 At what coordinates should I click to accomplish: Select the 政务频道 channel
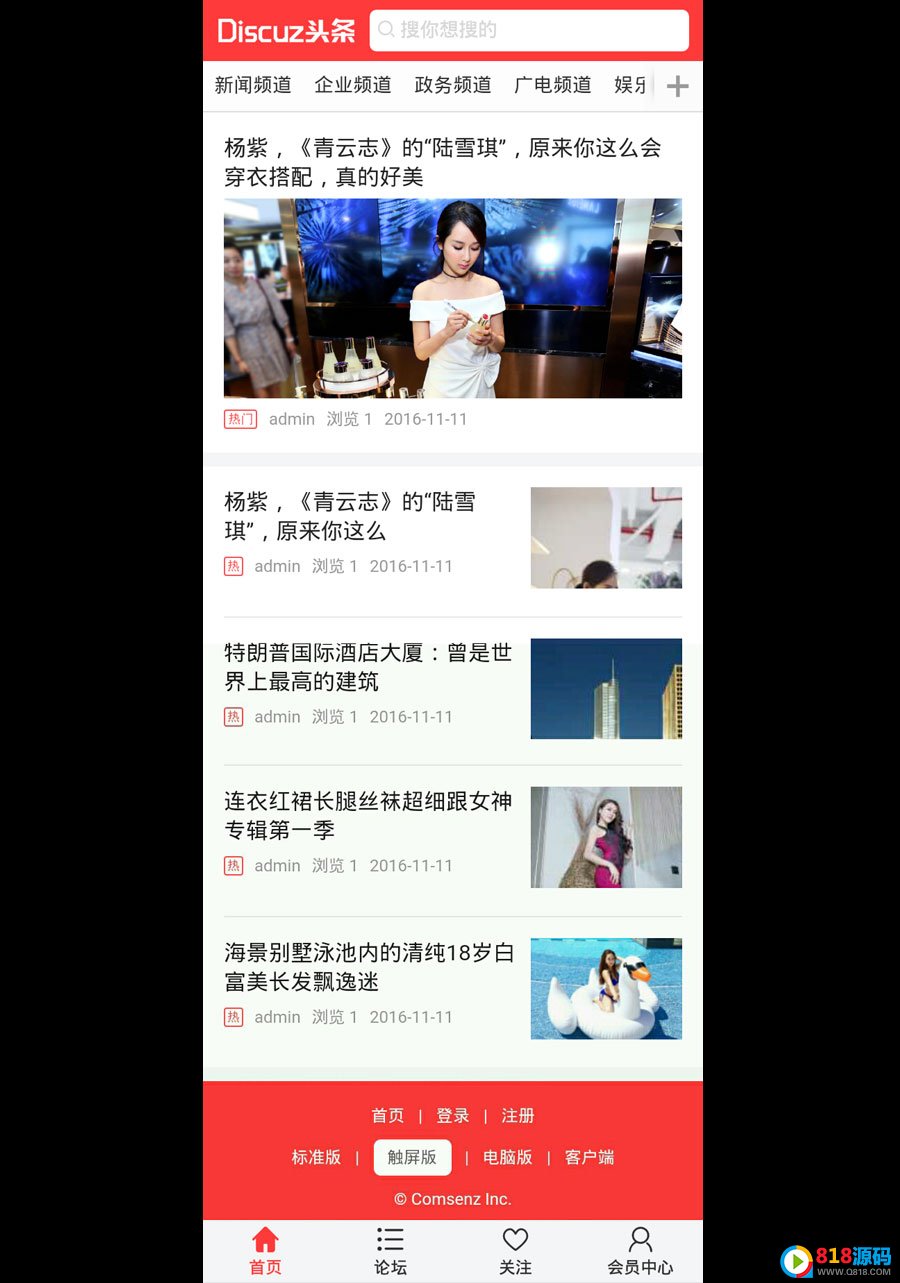tap(453, 86)
